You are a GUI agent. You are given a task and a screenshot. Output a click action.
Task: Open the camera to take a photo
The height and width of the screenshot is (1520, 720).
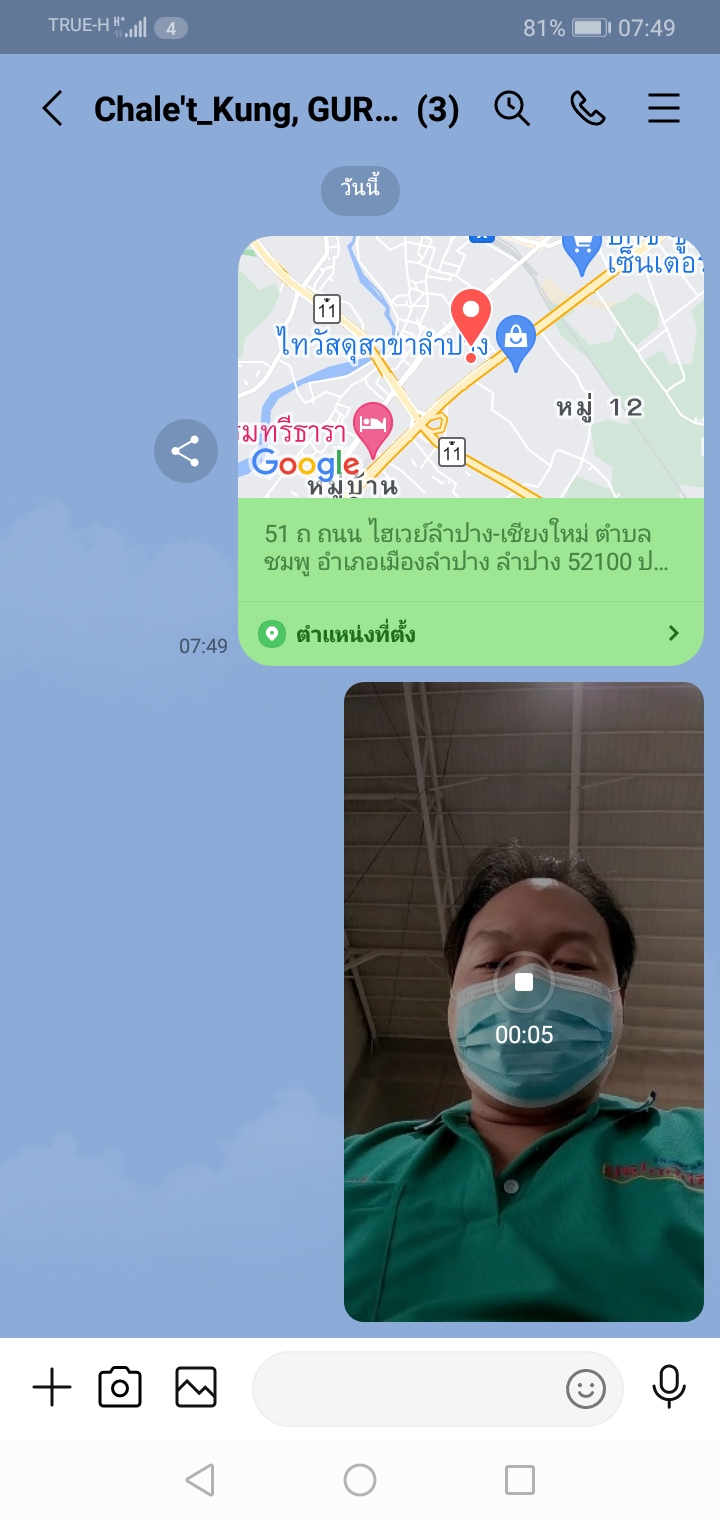click(x=120, y=1388)
